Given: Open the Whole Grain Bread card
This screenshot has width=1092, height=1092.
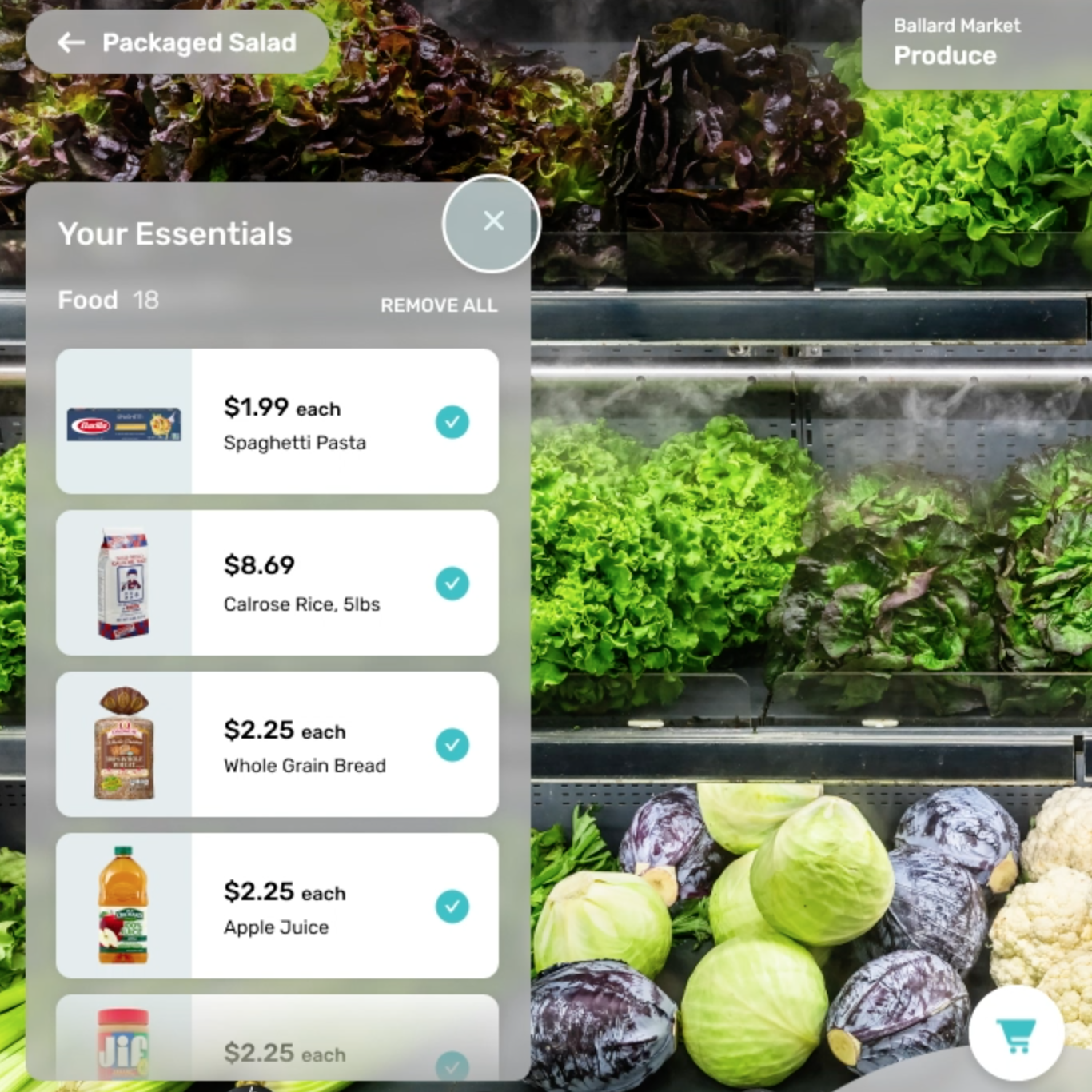Looking at the screenshot, I should coord(304,745).
